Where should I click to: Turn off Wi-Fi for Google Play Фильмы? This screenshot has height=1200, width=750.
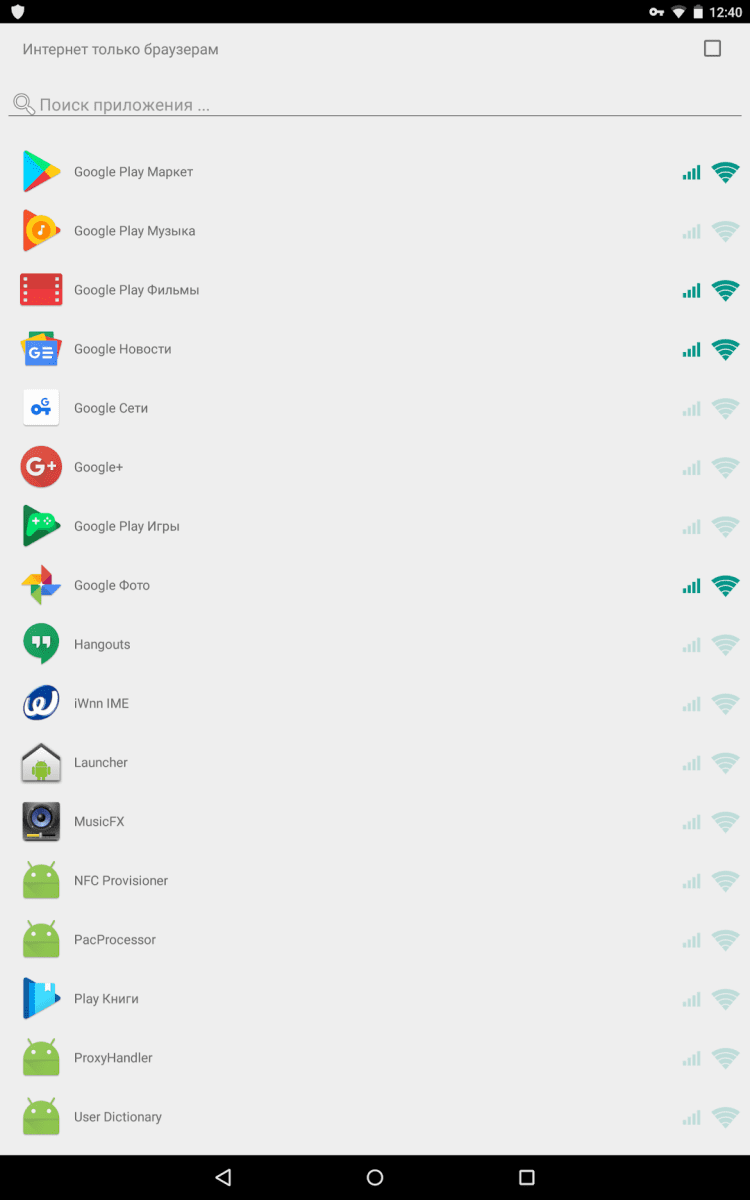coord(725,290)
